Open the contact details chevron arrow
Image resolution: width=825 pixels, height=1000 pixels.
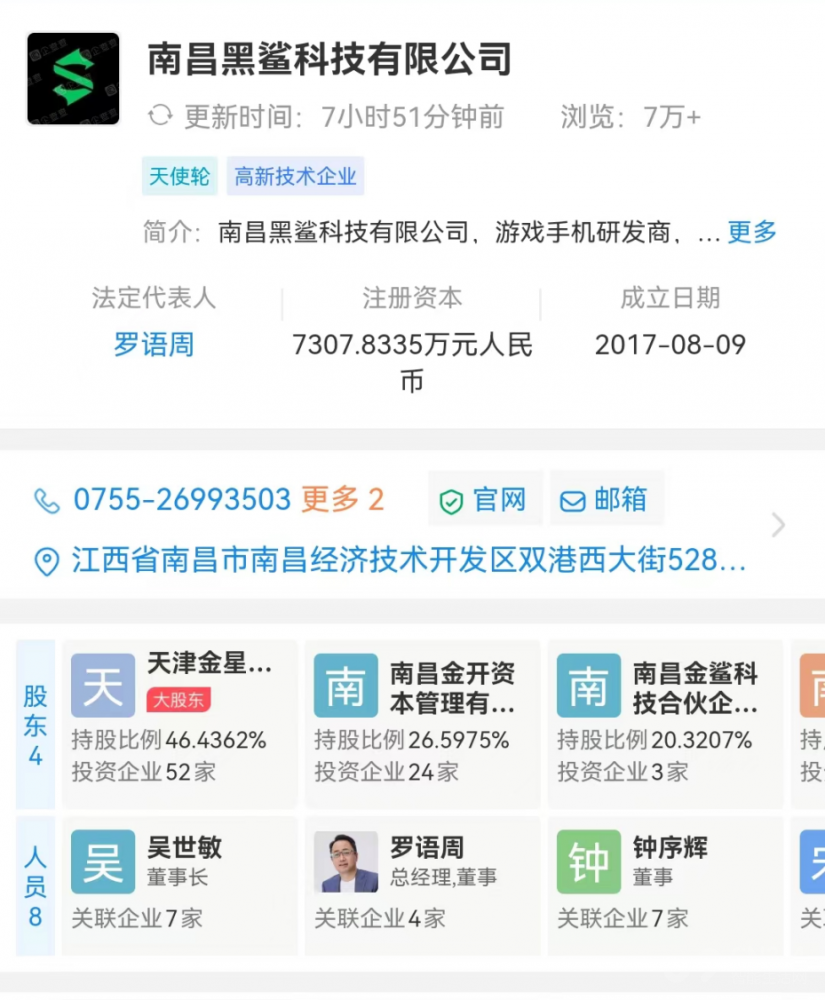click(779, 526)
